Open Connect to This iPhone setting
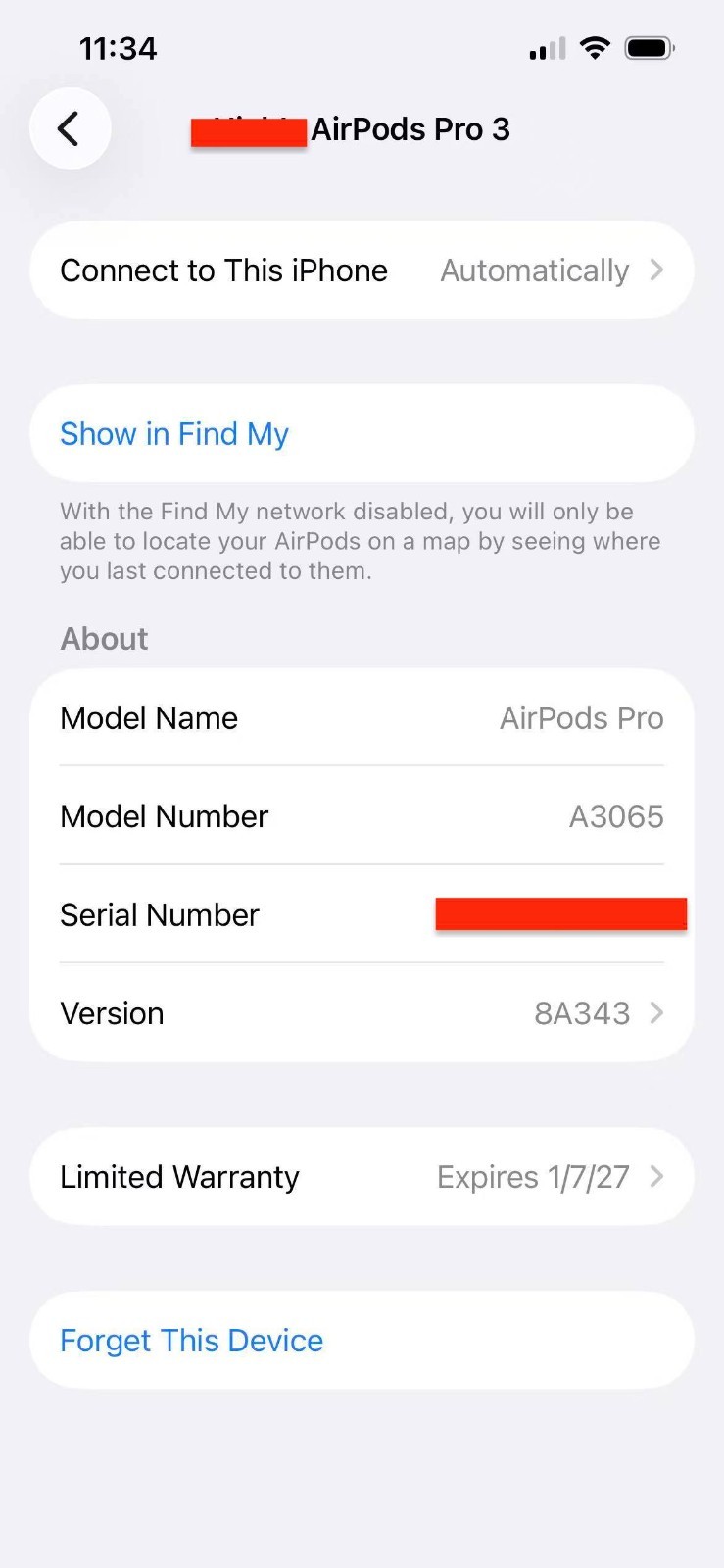 pyautogui.click(x=362, y=270)
